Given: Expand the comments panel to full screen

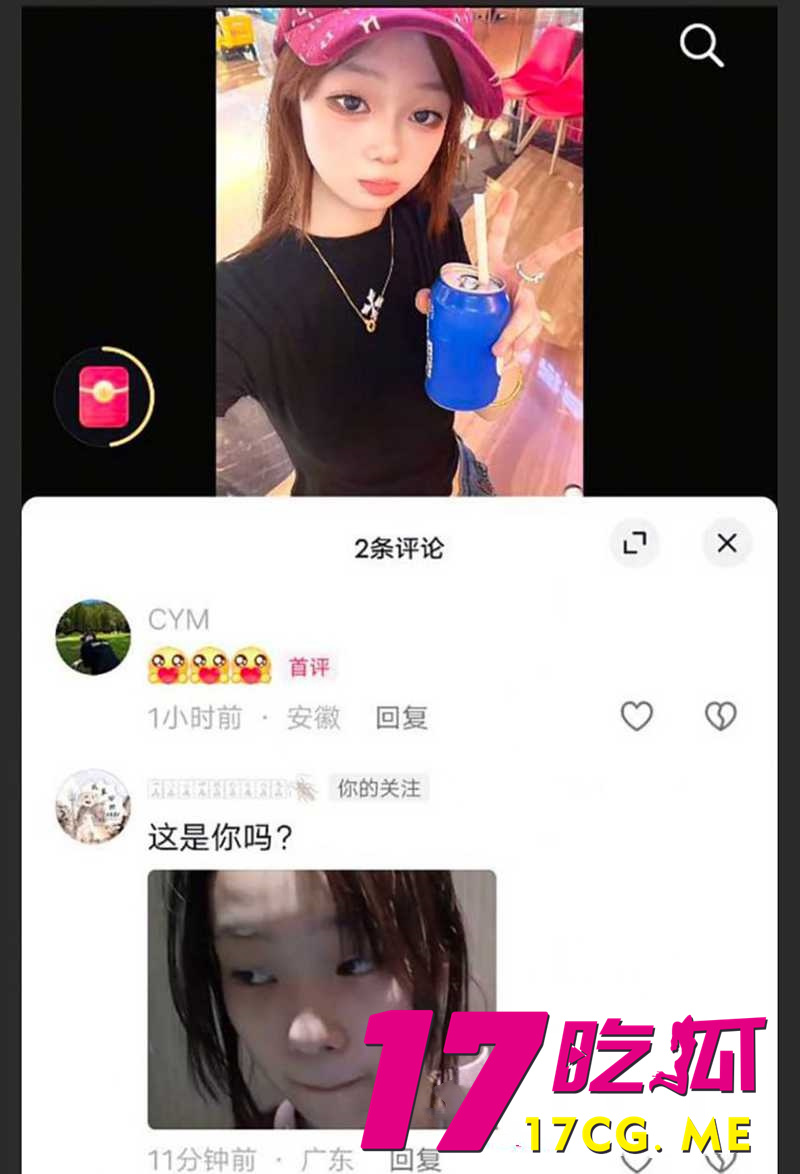Looking at the screenshot, I should [635, 543].
